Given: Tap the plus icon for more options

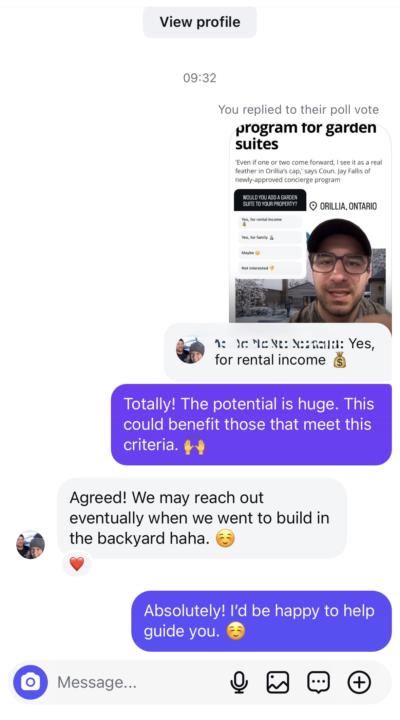Looking at the screenshot, I should point(359,682).
